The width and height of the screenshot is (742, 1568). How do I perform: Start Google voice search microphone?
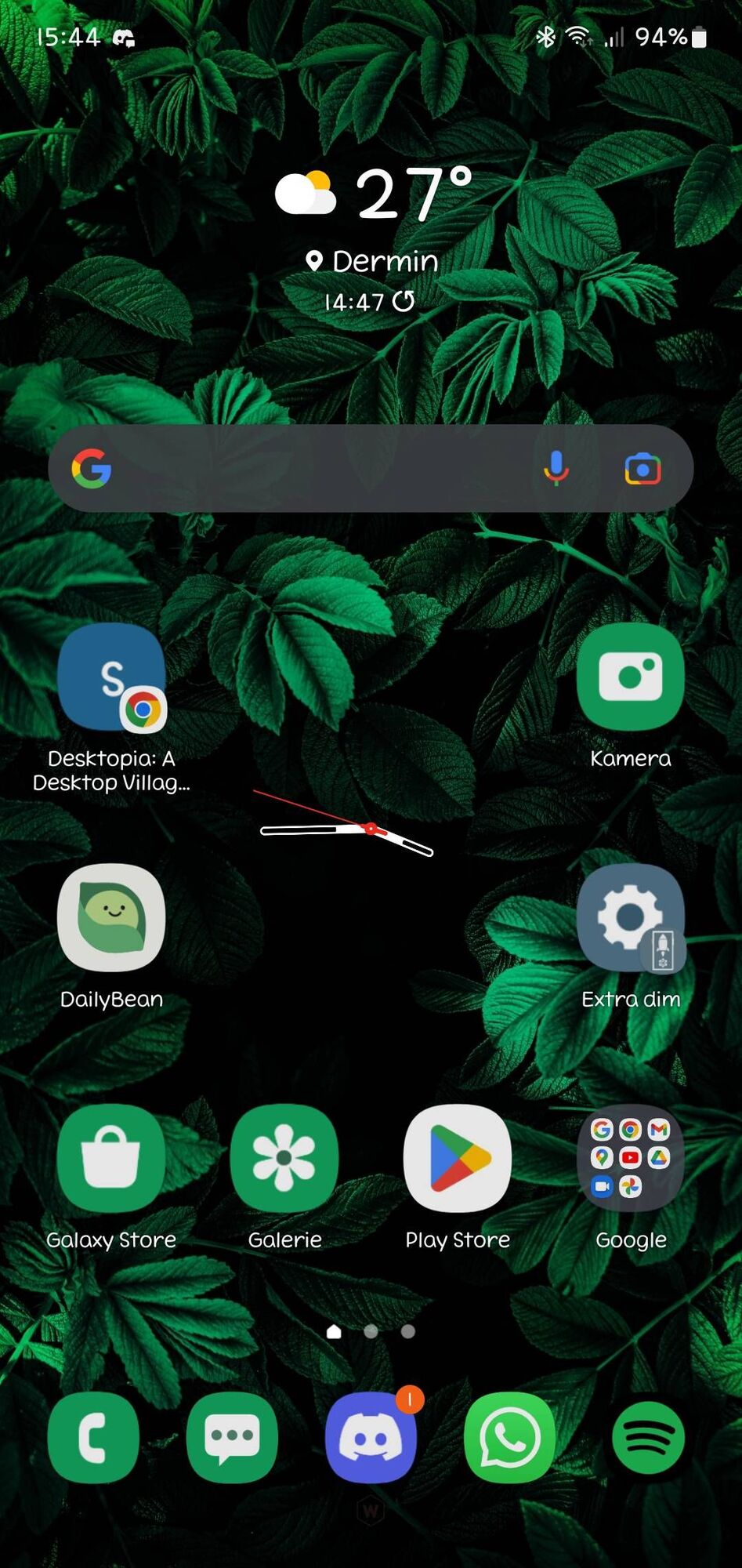pyautogui.click(x=556, y=469)
